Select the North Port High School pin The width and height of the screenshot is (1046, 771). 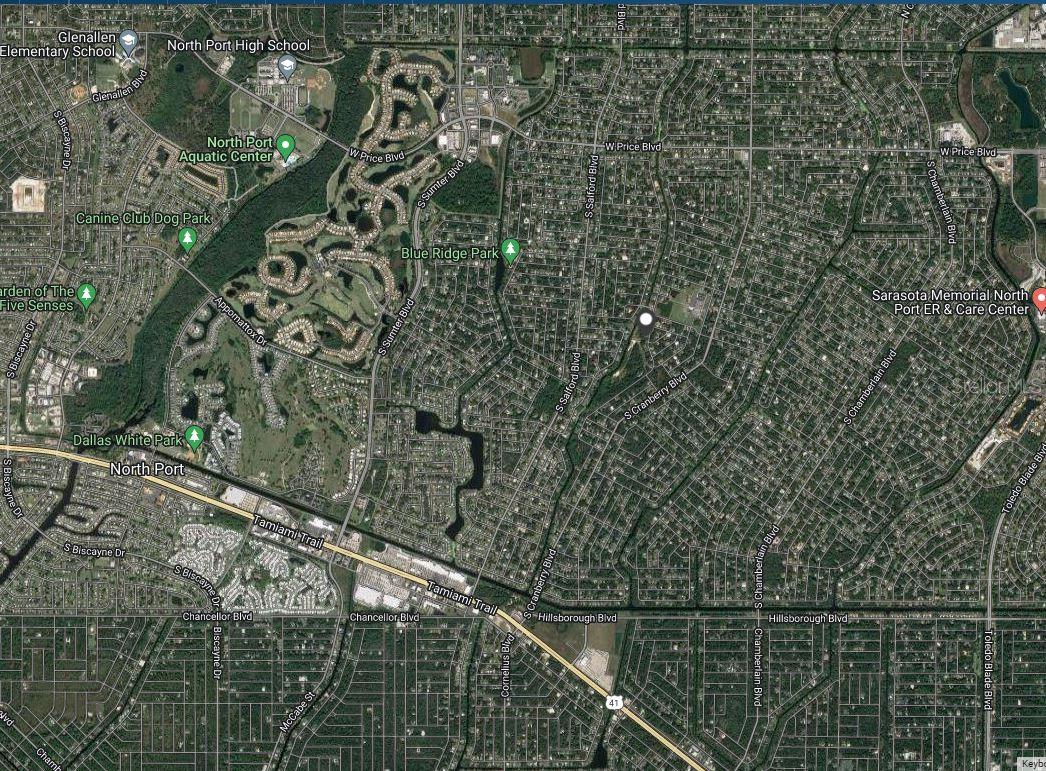point(286,67)
